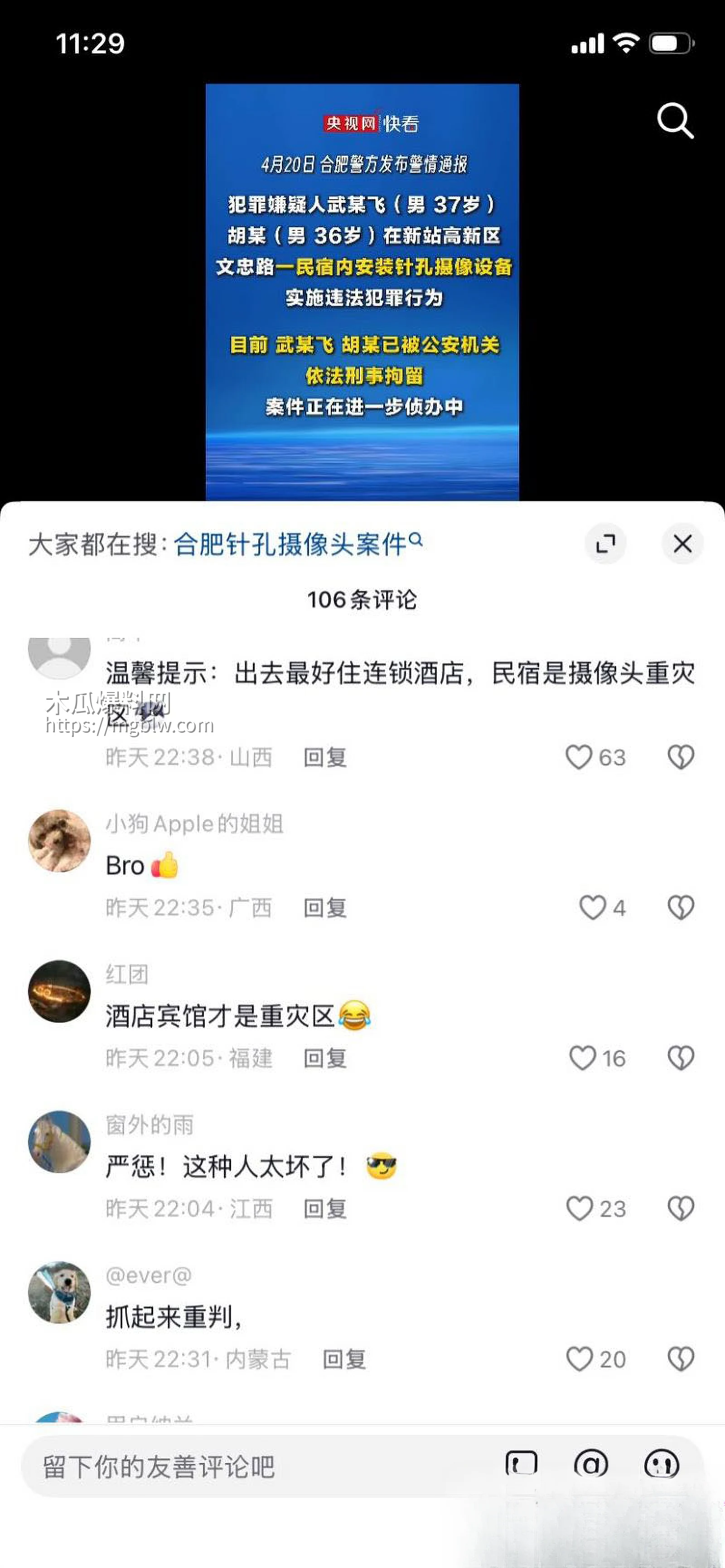
Task: Reply to 小狗Apple的姐姐's comment
Action: [x=324, y=908]
